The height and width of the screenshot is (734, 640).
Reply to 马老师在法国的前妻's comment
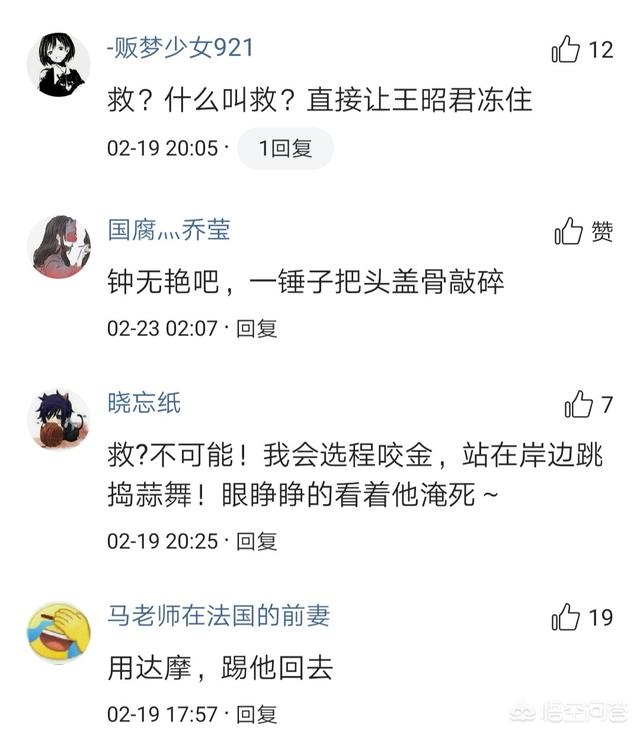point(257,714)
